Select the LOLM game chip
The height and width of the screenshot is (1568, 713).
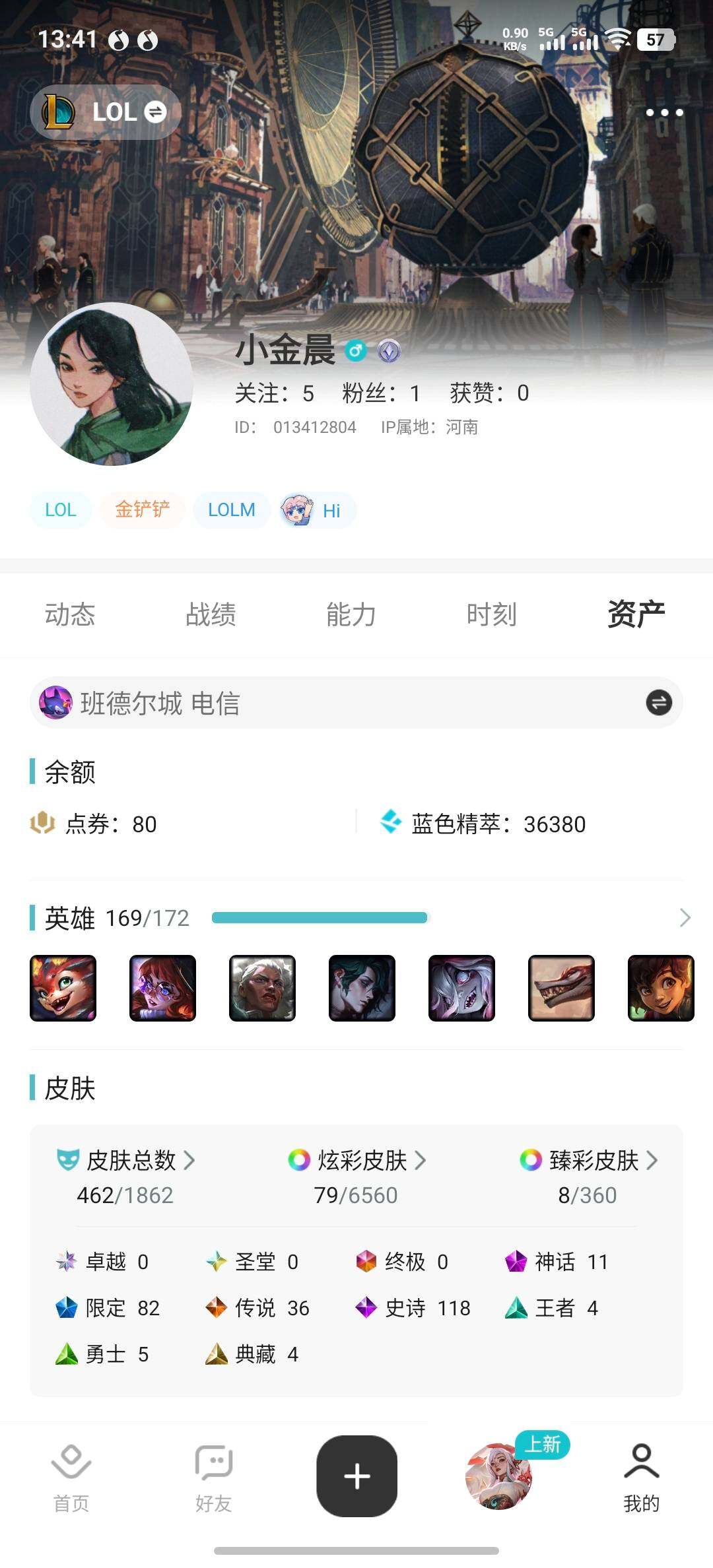point(231,509)
